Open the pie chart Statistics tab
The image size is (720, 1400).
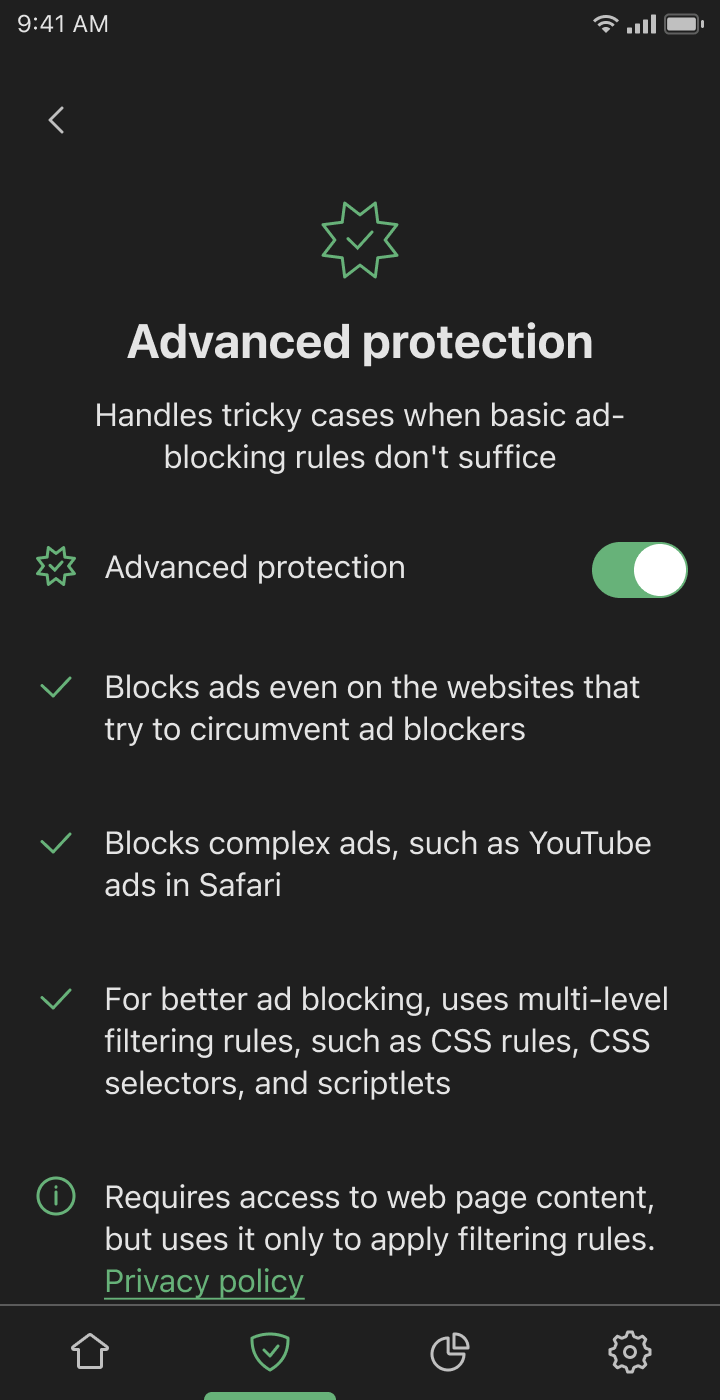(449, 1353)
